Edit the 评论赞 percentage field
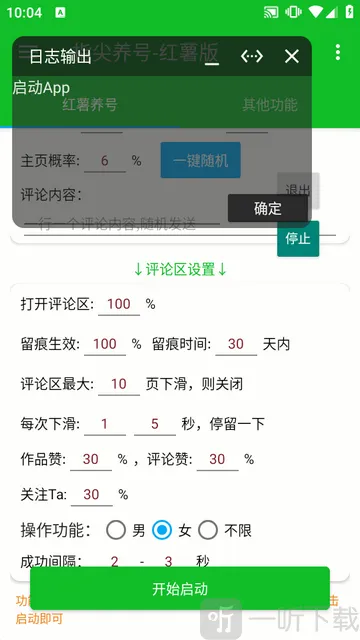The height and width of the screenshot is (640, 360). pyautogui.click(x=217, y=460)
